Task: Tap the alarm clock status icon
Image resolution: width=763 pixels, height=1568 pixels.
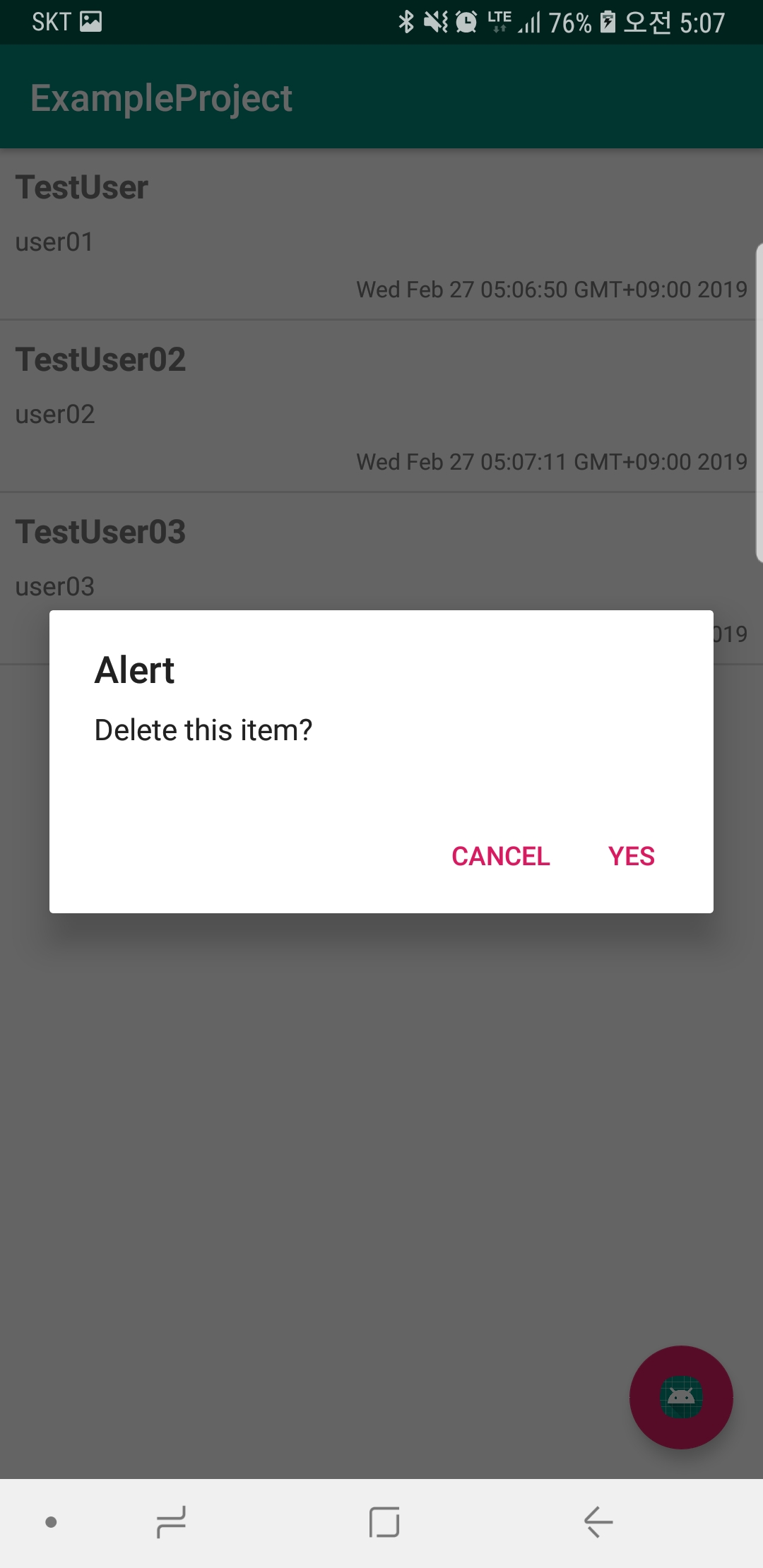Action: pyautogui.click(x=466, y=23)
